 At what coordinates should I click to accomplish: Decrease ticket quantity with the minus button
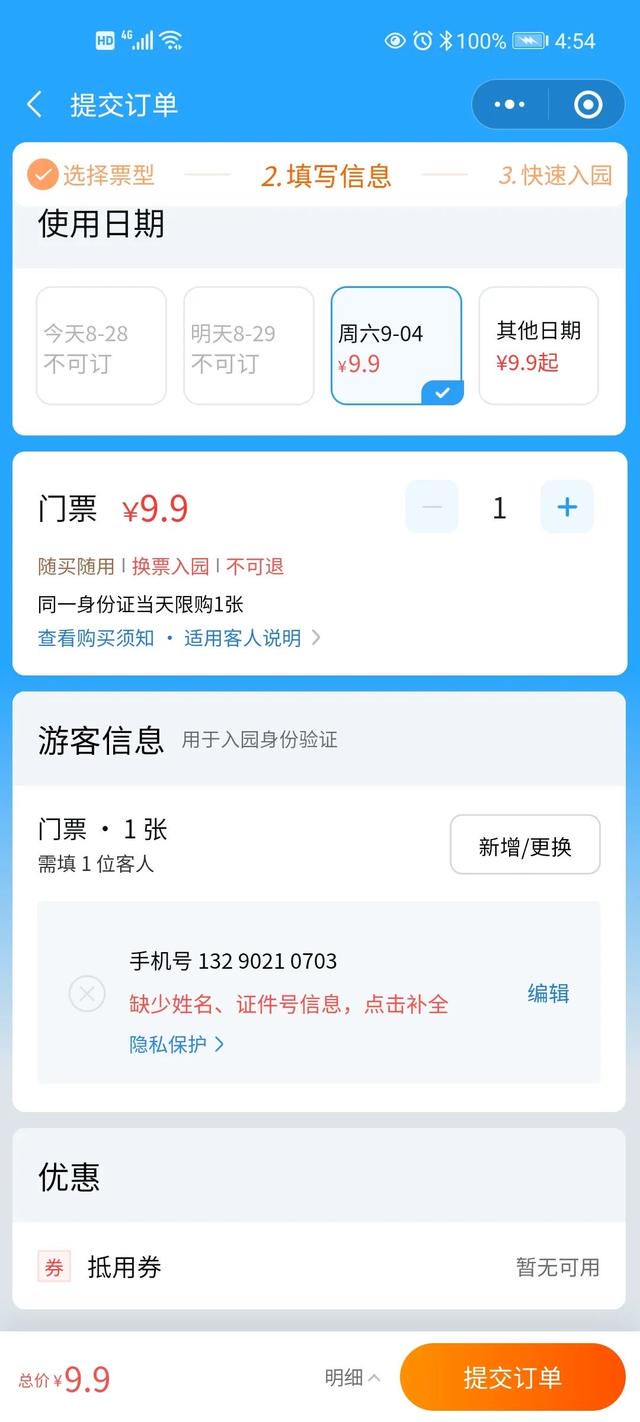tap(432, 507)
